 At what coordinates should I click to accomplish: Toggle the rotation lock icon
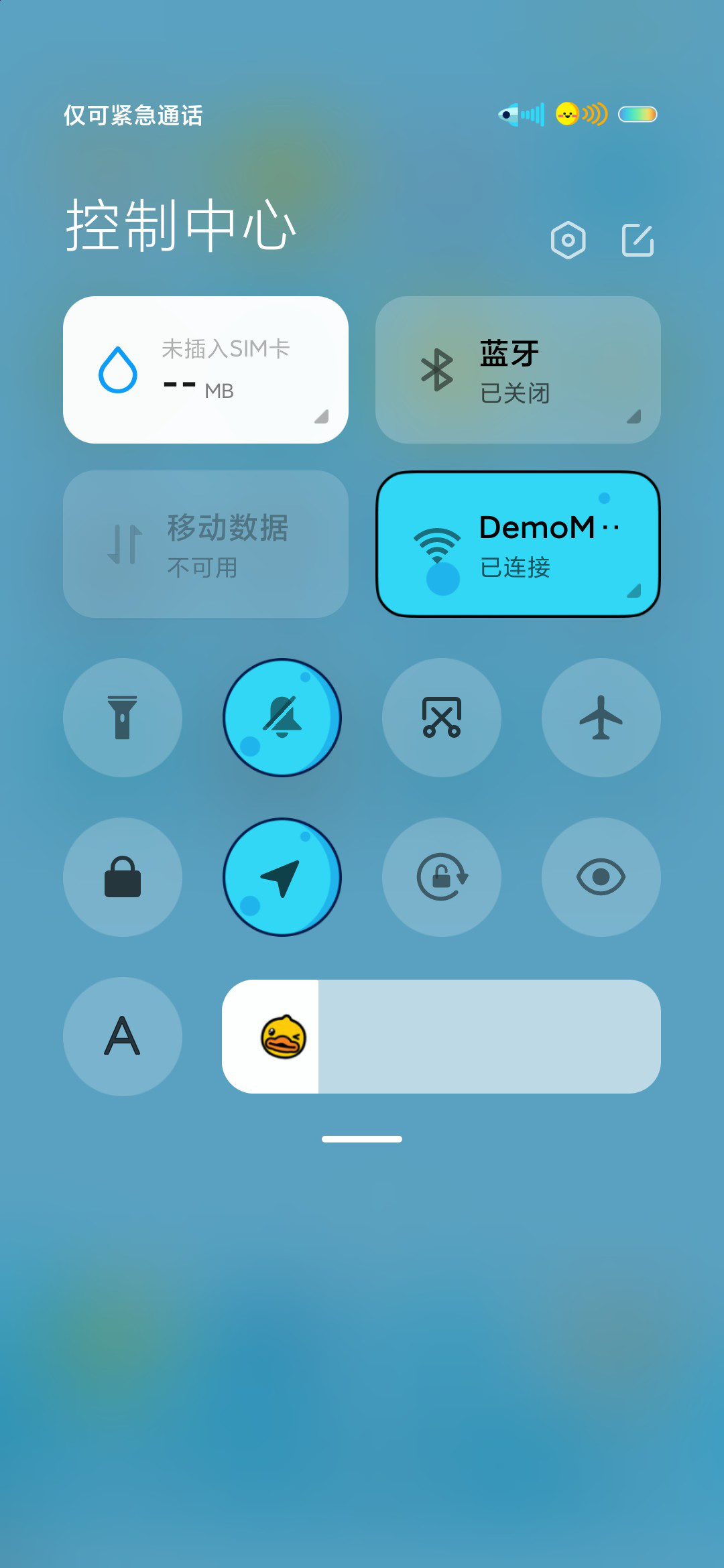(442, 877)
